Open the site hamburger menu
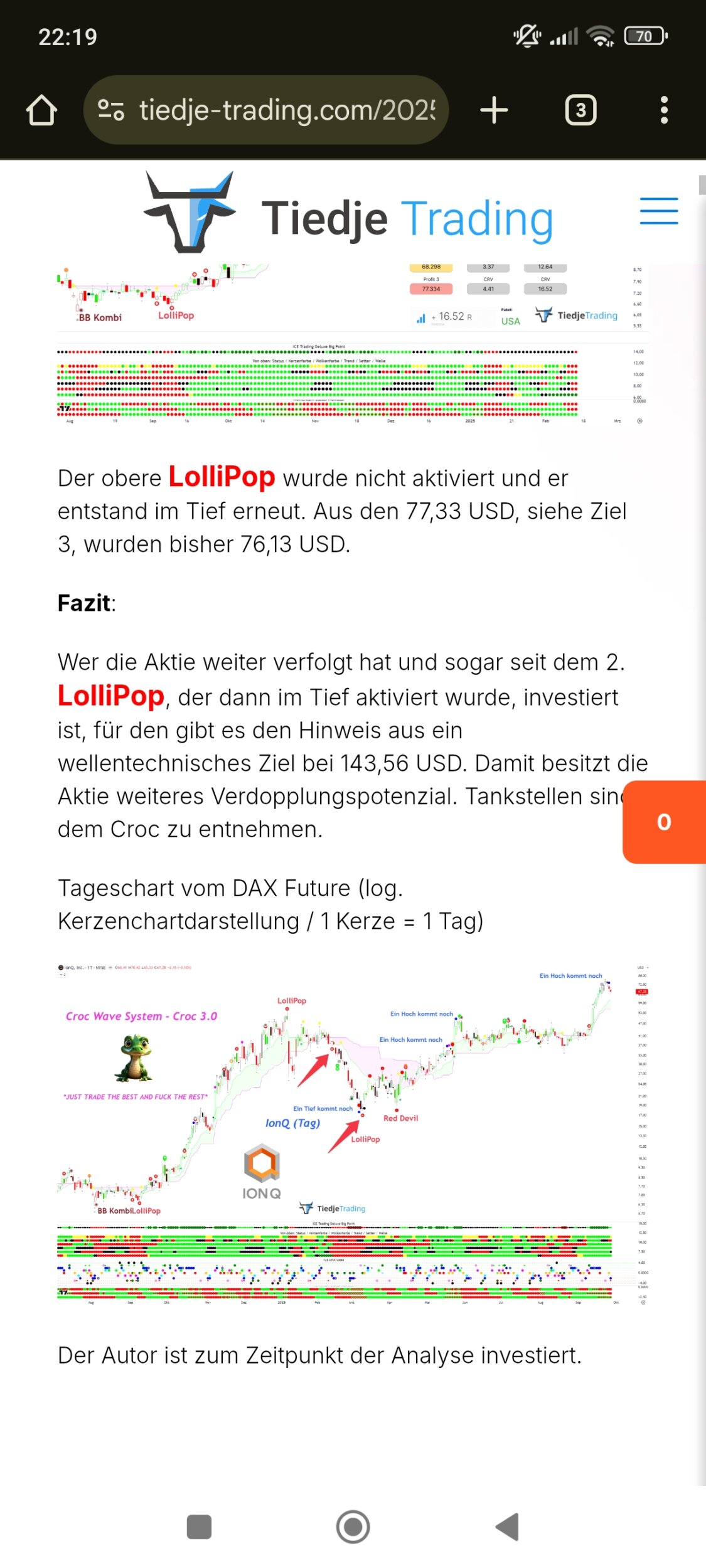706x1568 pixels. click(x=658, y=211)
